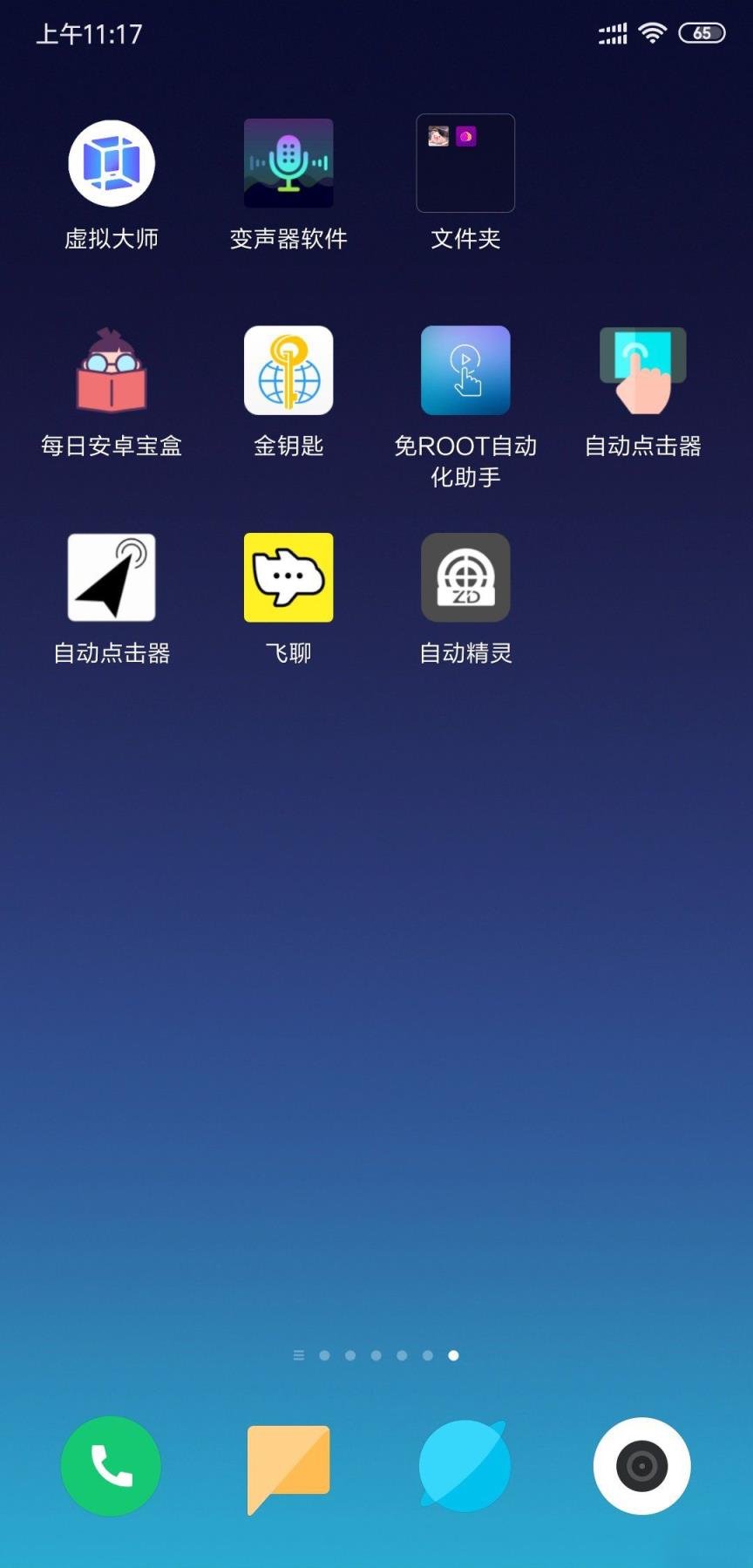This screenshot has width=753, height=1568.
Task: Tap the battery indicator showing 65
Action: 701,32
